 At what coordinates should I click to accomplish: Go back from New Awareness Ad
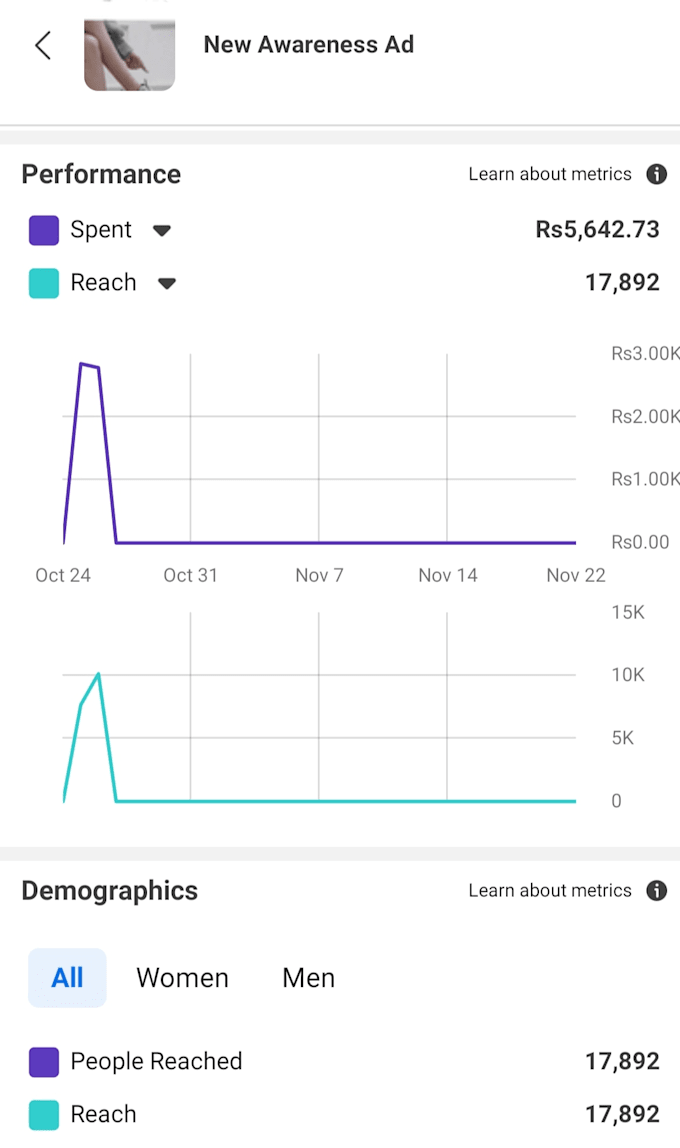[42, 45]
